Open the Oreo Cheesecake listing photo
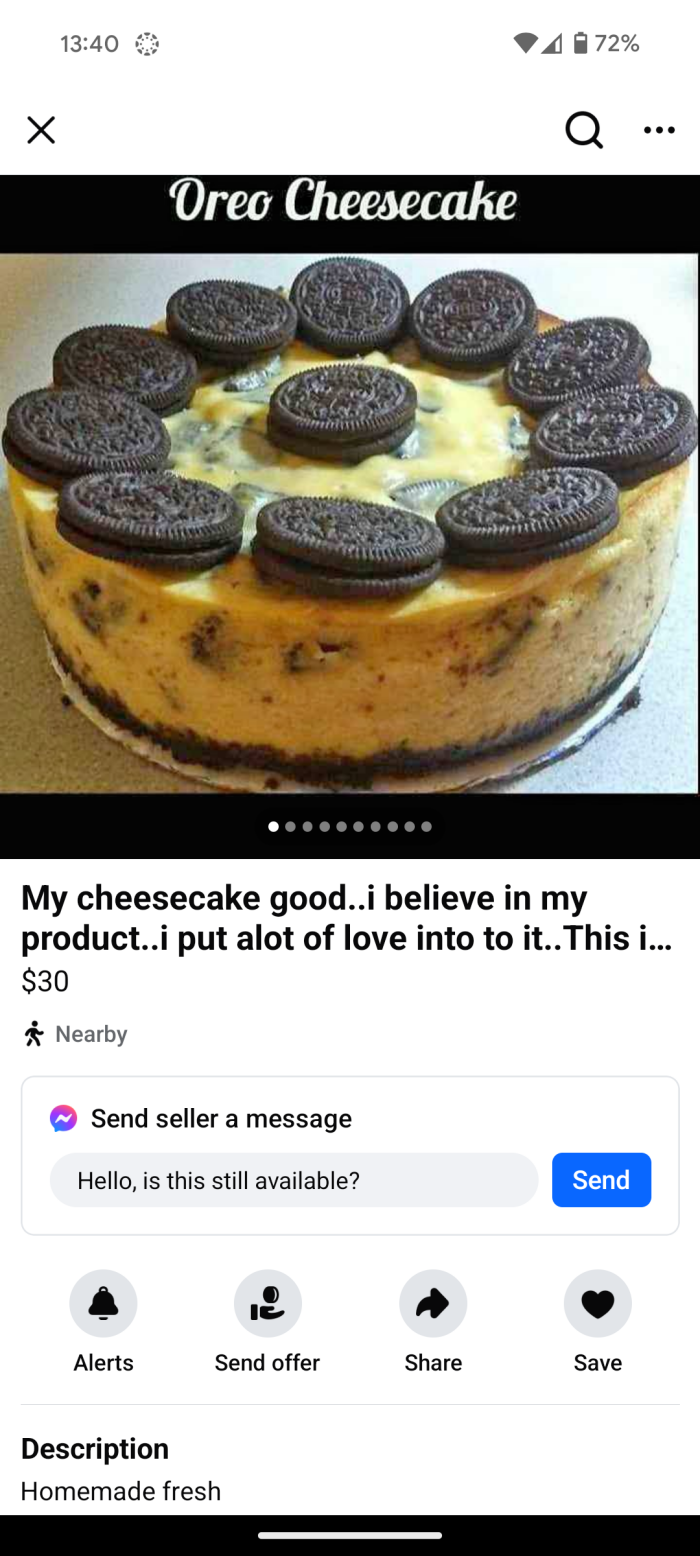The width and height of the screenshot is (700, 1556). pyautogui.click(x=350, y=515)
